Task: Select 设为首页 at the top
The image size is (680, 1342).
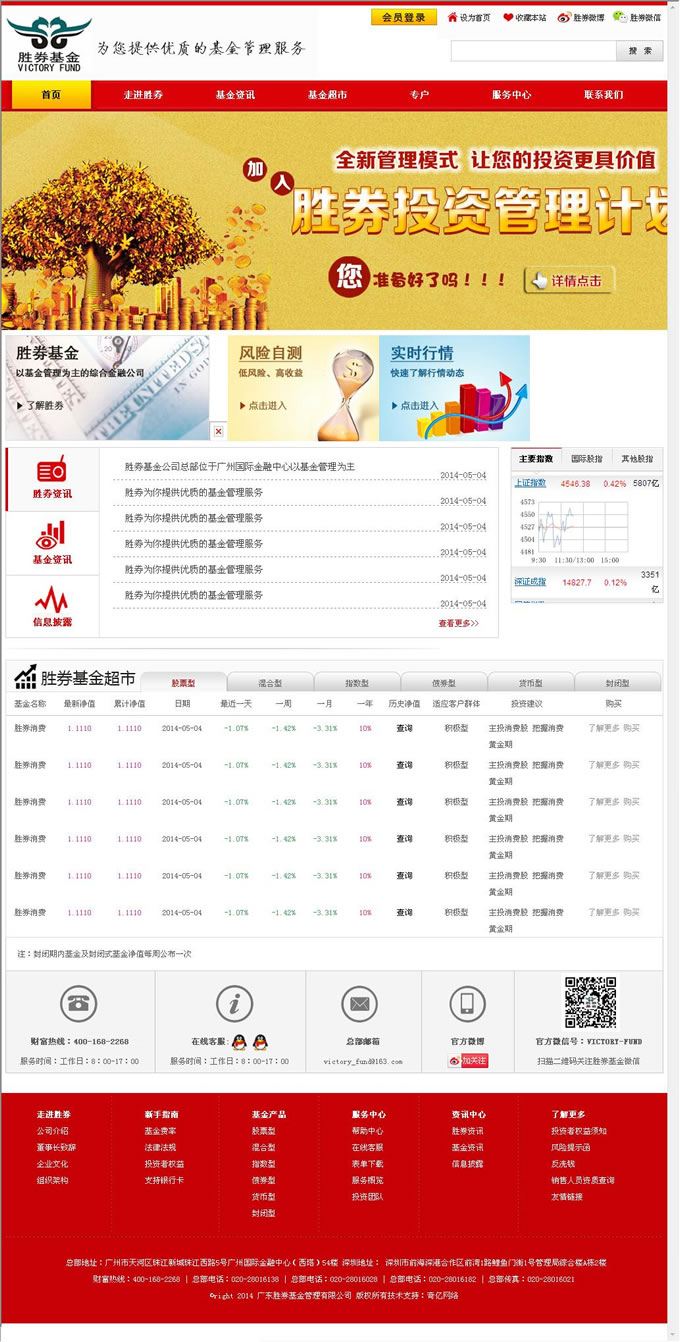Action: pyautogui.click(x=469, y=17)
